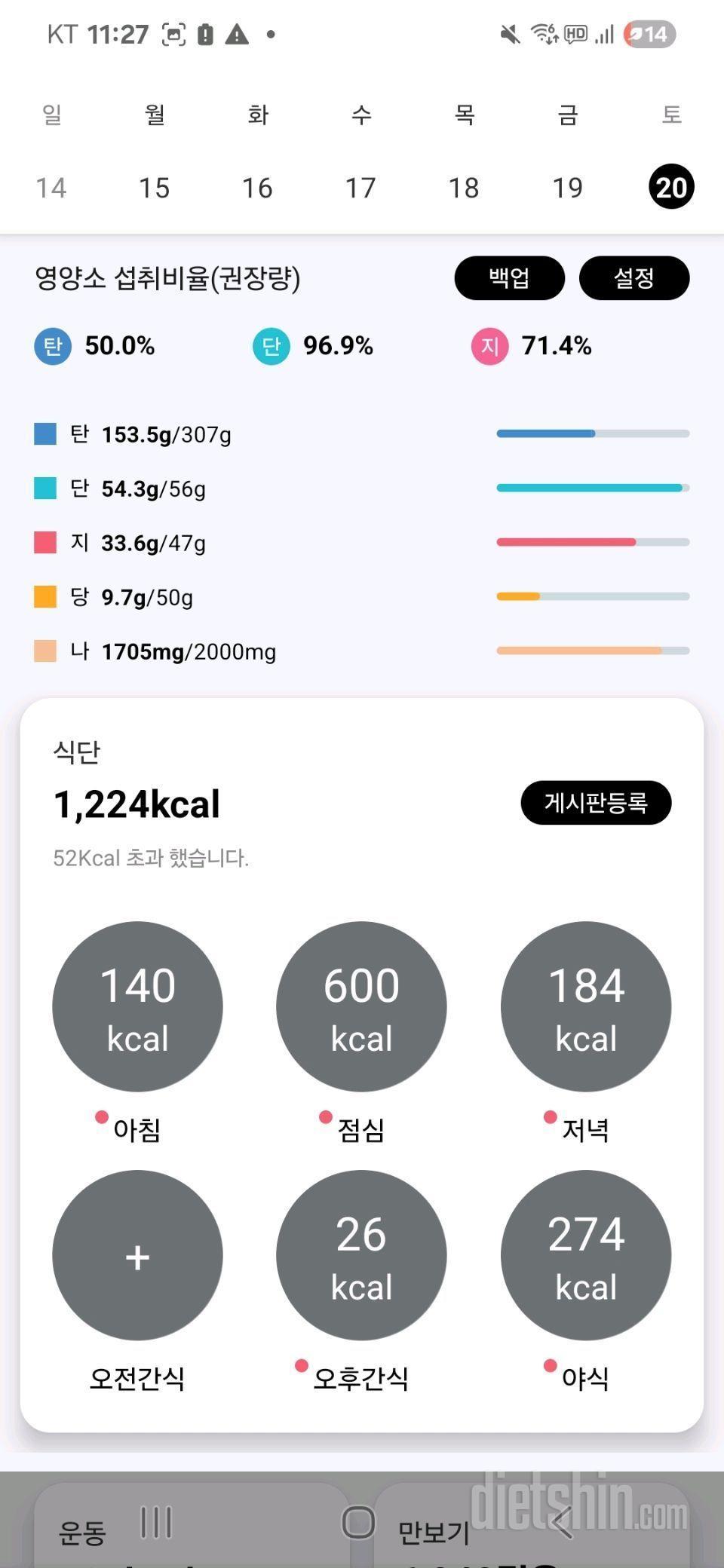The height and width of the screenshot is (1568, 724).
Task: Go to date 19
Action: (567, 188)
